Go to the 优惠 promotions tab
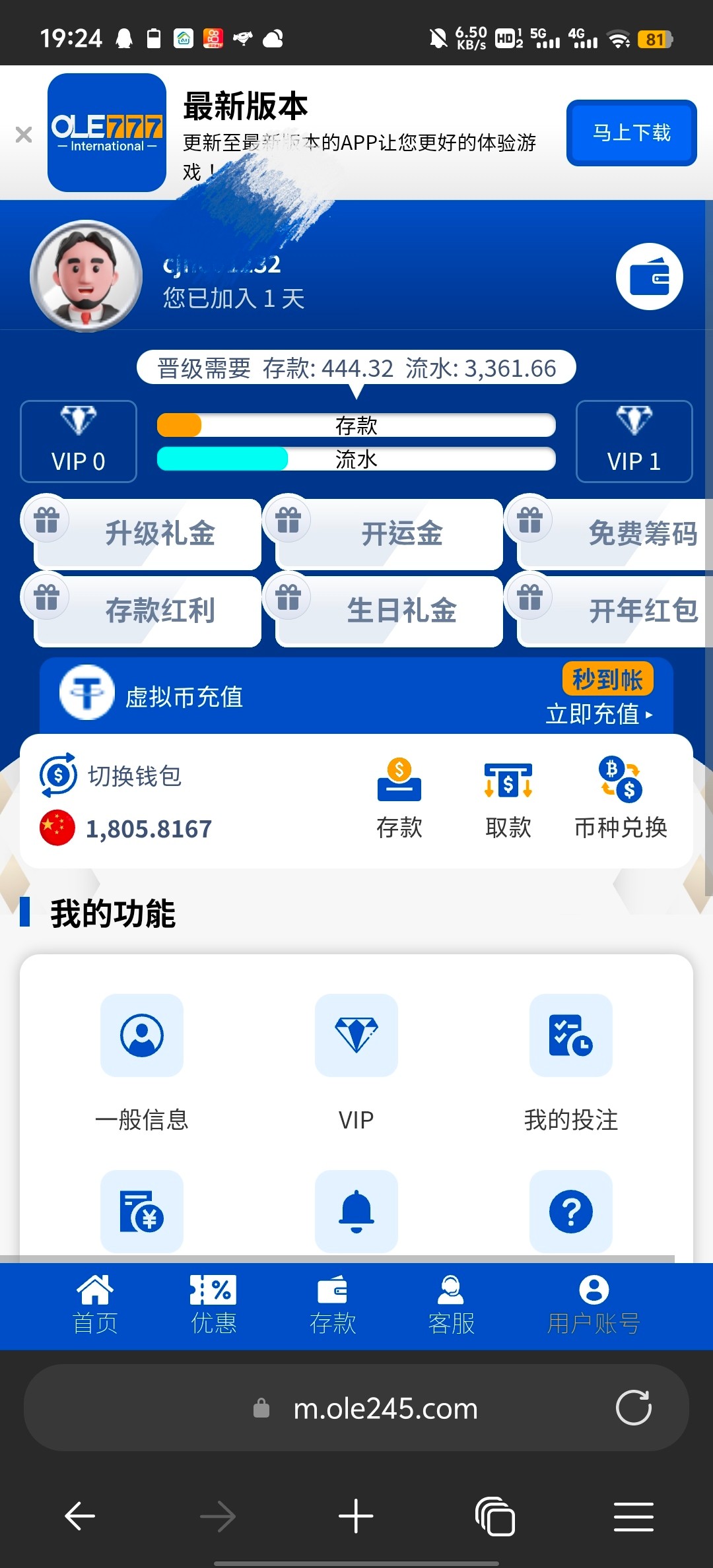Image resolution: width=713 pixels, height=1568 pixels. [213, 1305]
